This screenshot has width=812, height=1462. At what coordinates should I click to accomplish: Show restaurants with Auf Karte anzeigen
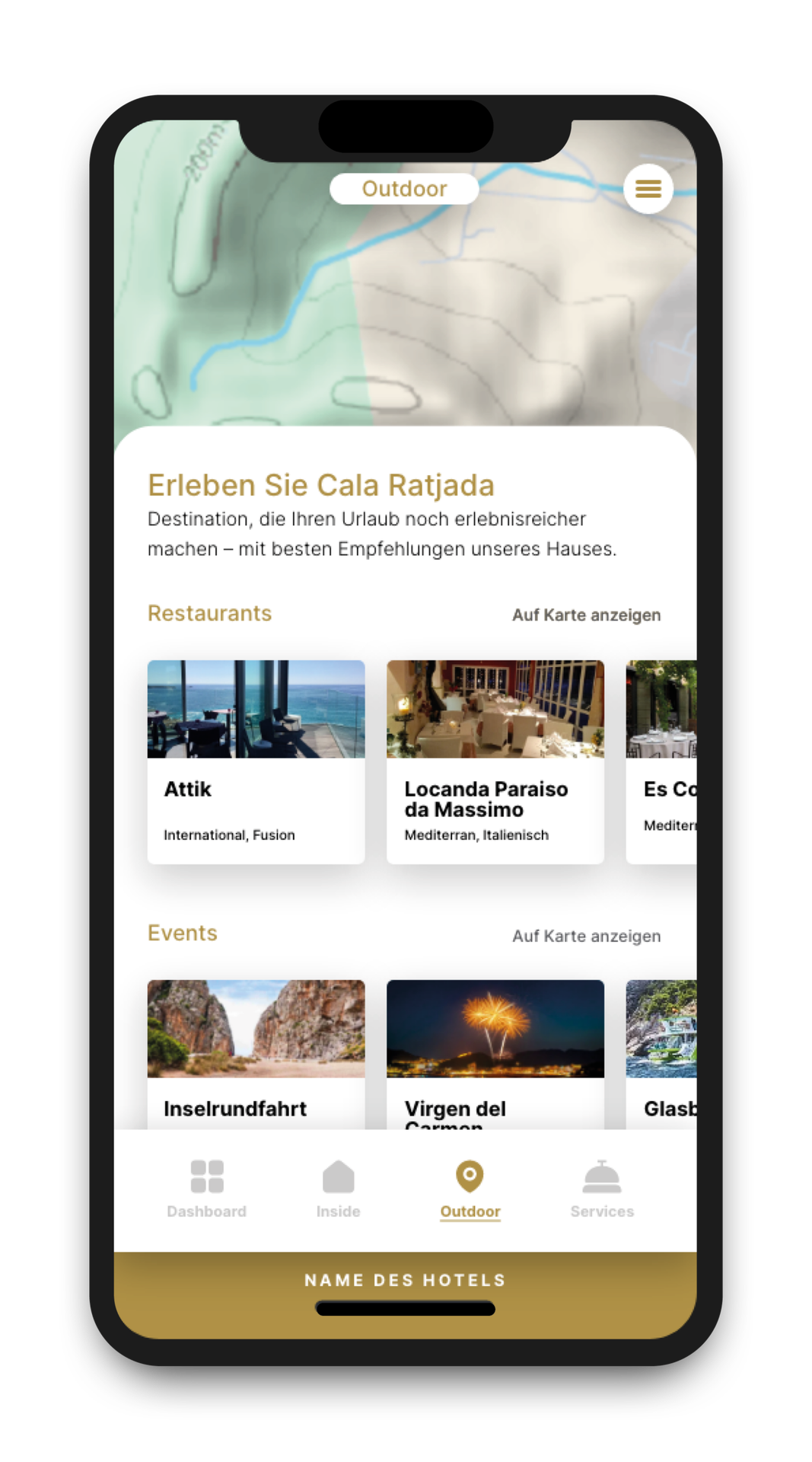pyautogui.click(x=586, y=615)
